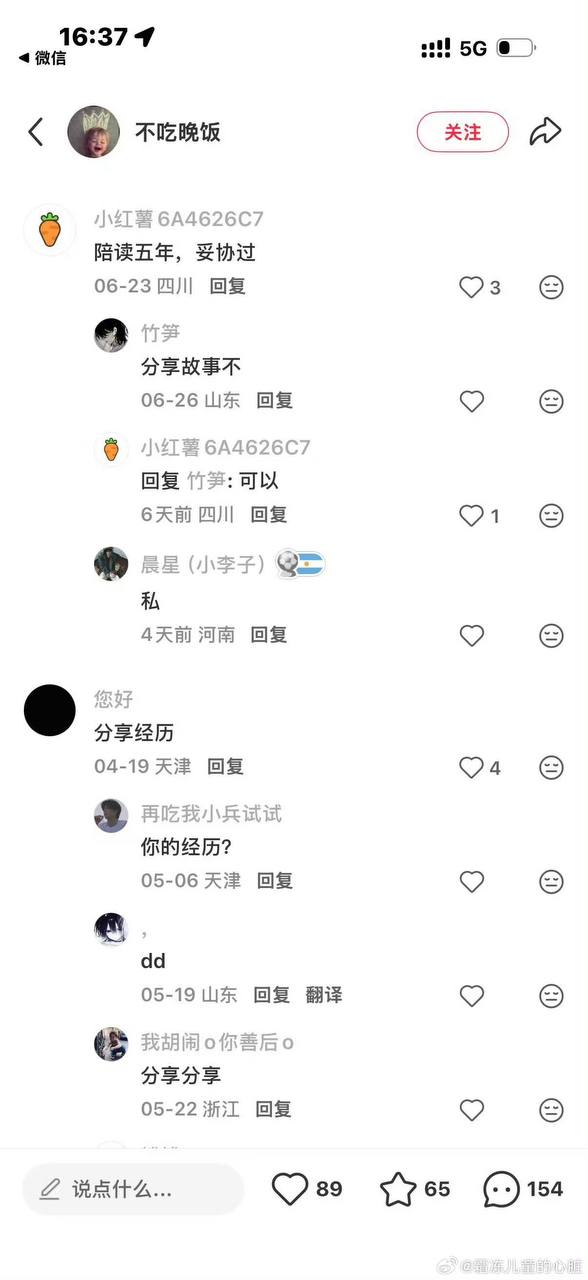Return to 微信 via status bar link
The height and width of the screenshot is (1280, 588).
tap(43, 58)
